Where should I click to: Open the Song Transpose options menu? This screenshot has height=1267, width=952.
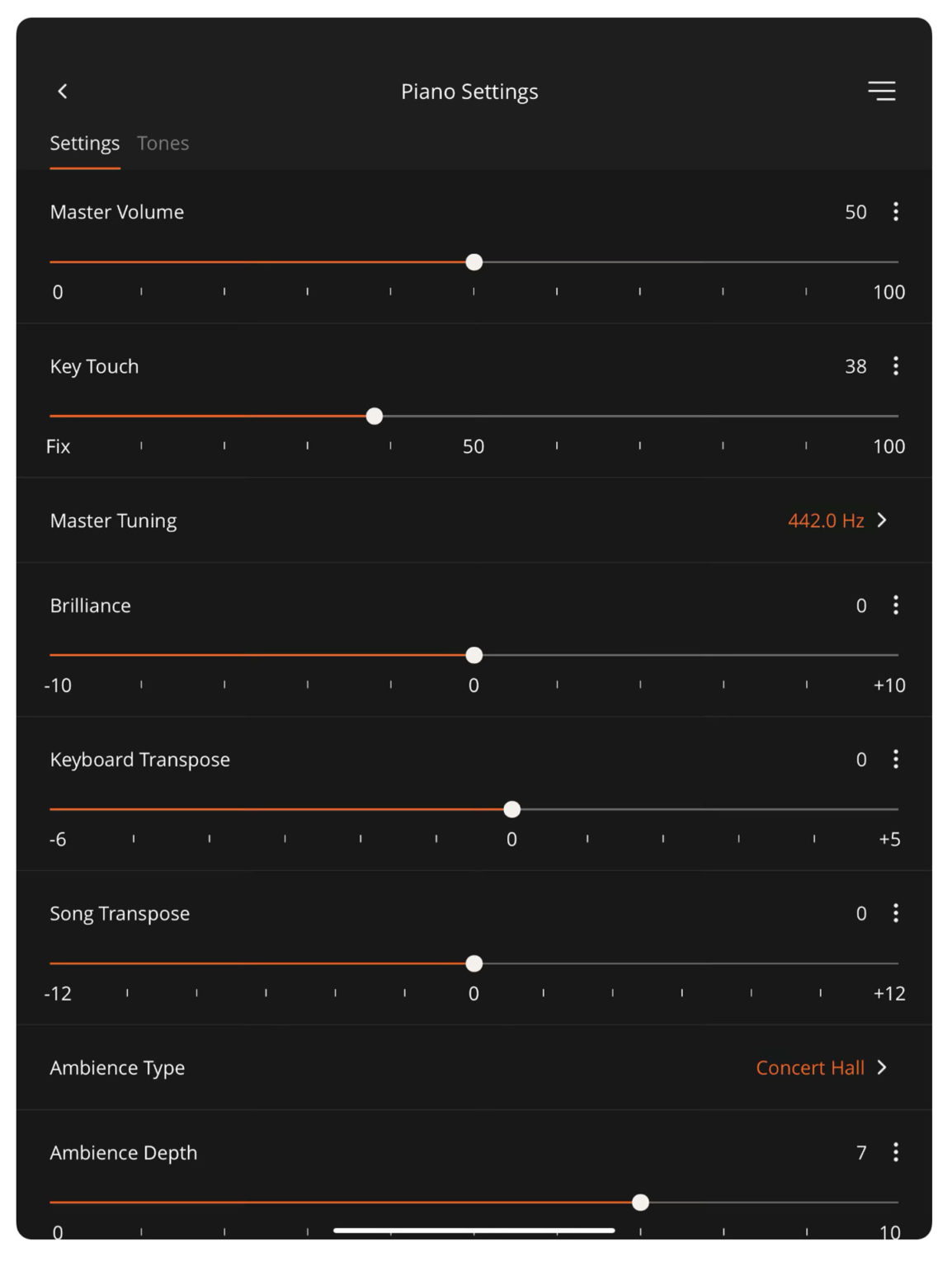point(896,913)
